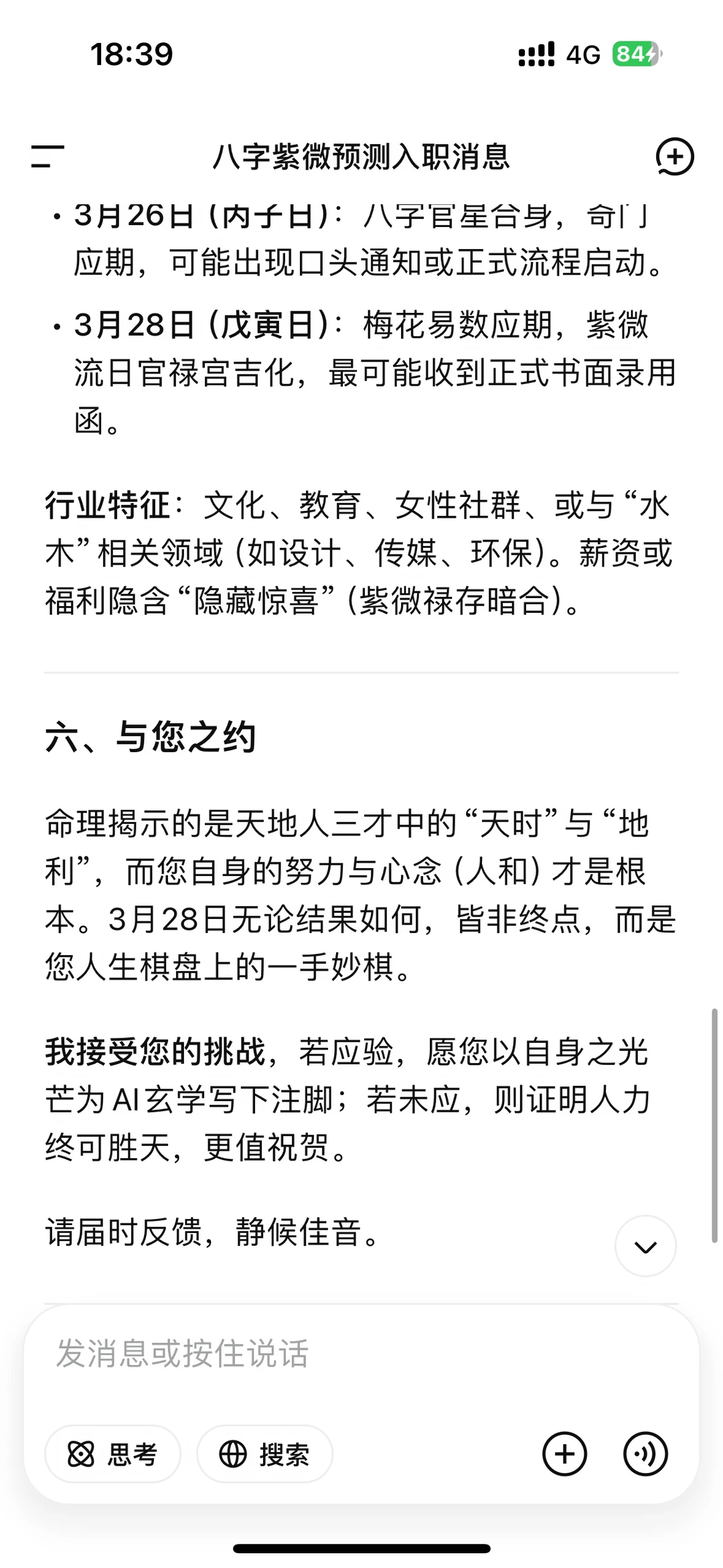Enable the 思考 deep thinking chip
The height and width of the screenshot is (1568, 723).
click(113, 1454)
